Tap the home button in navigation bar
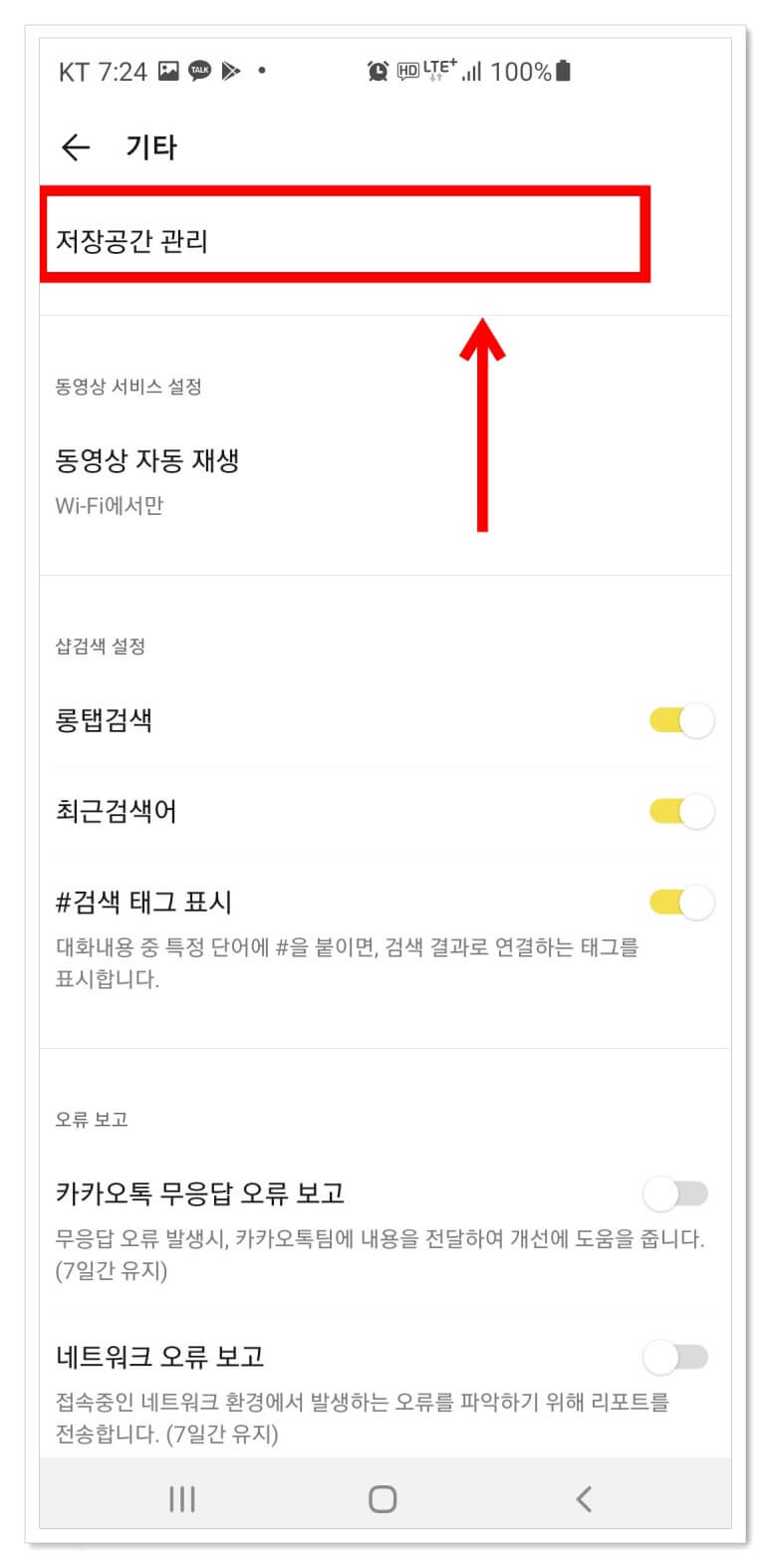 pyautogui.click(x=380, y=1496)
